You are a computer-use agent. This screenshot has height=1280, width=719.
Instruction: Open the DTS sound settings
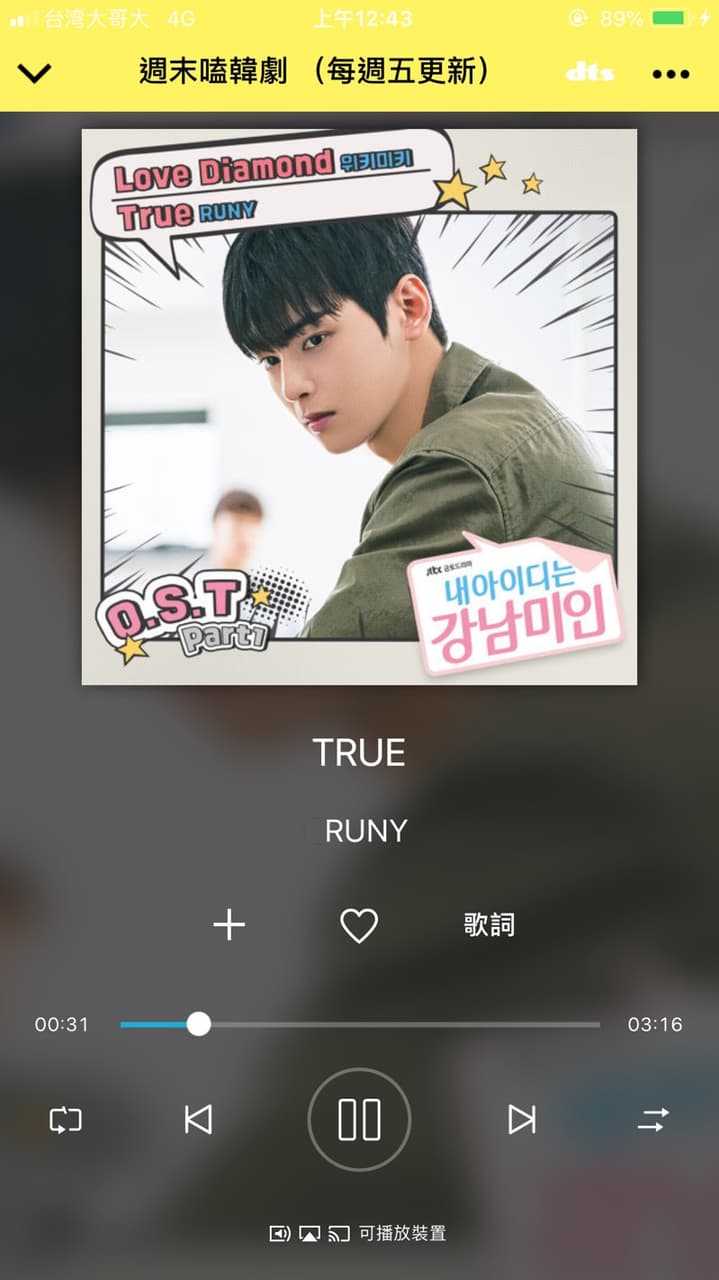click(589, 74)
